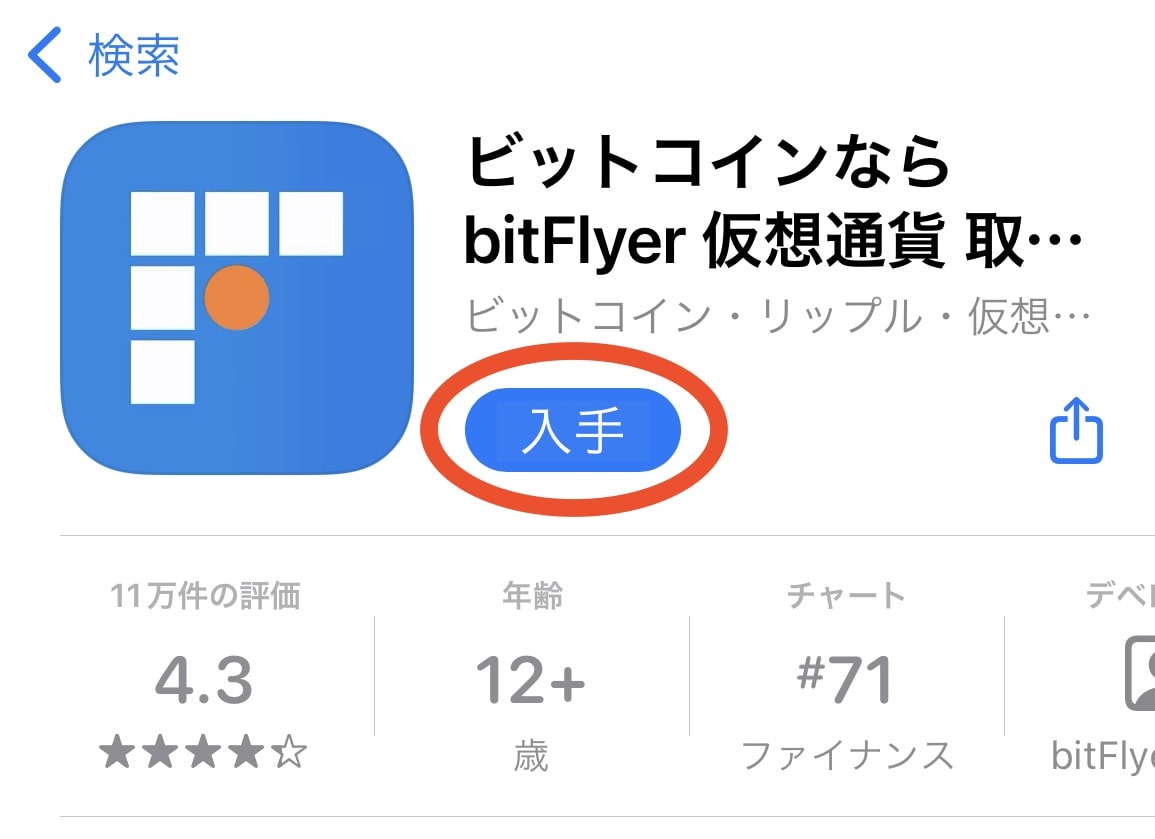This screenshot has height=839, width=1155.
Task: View the 12+ age rating details
Action: pos(531,682)
